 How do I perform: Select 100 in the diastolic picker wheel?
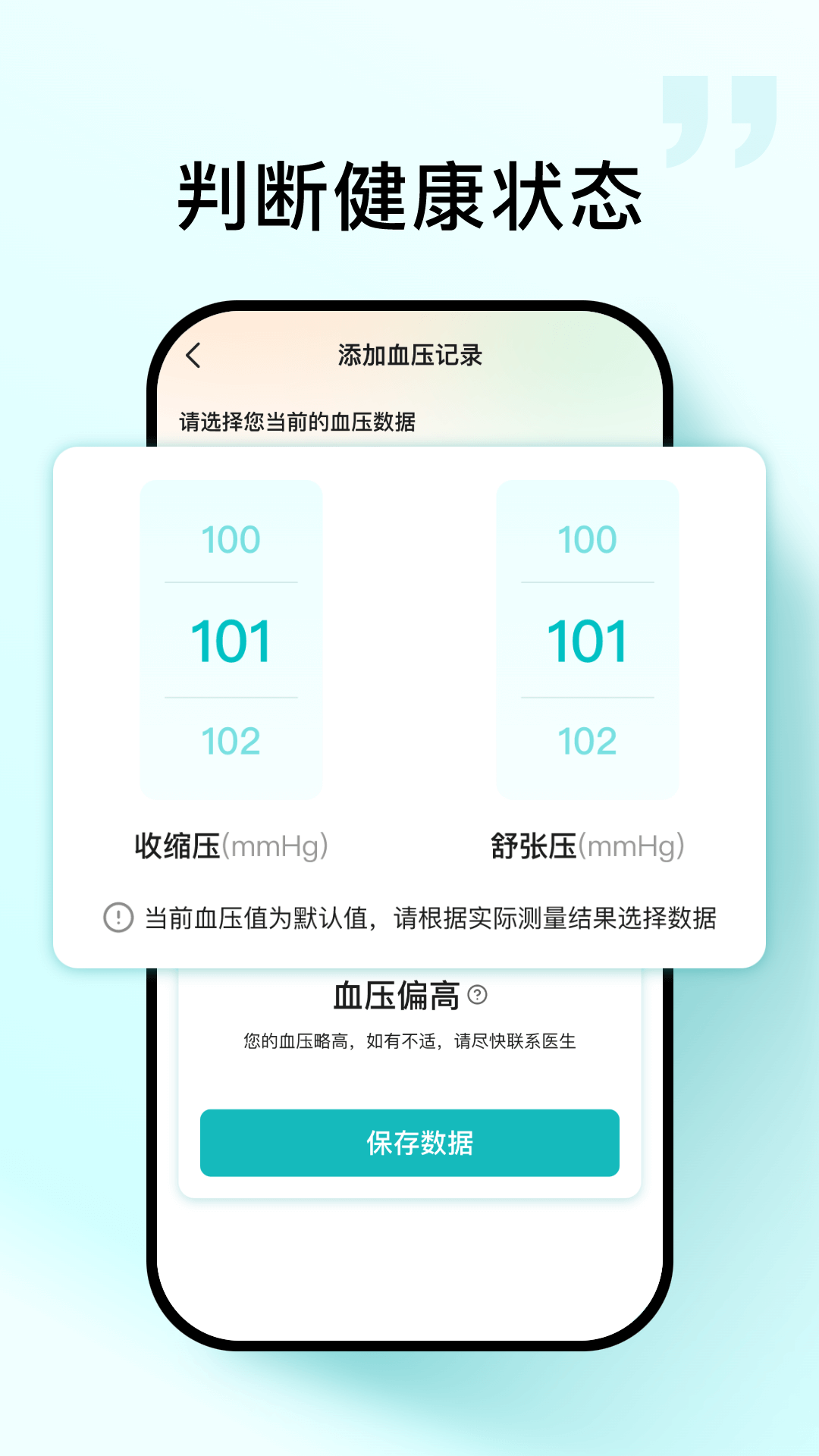[x=588, y=540]
